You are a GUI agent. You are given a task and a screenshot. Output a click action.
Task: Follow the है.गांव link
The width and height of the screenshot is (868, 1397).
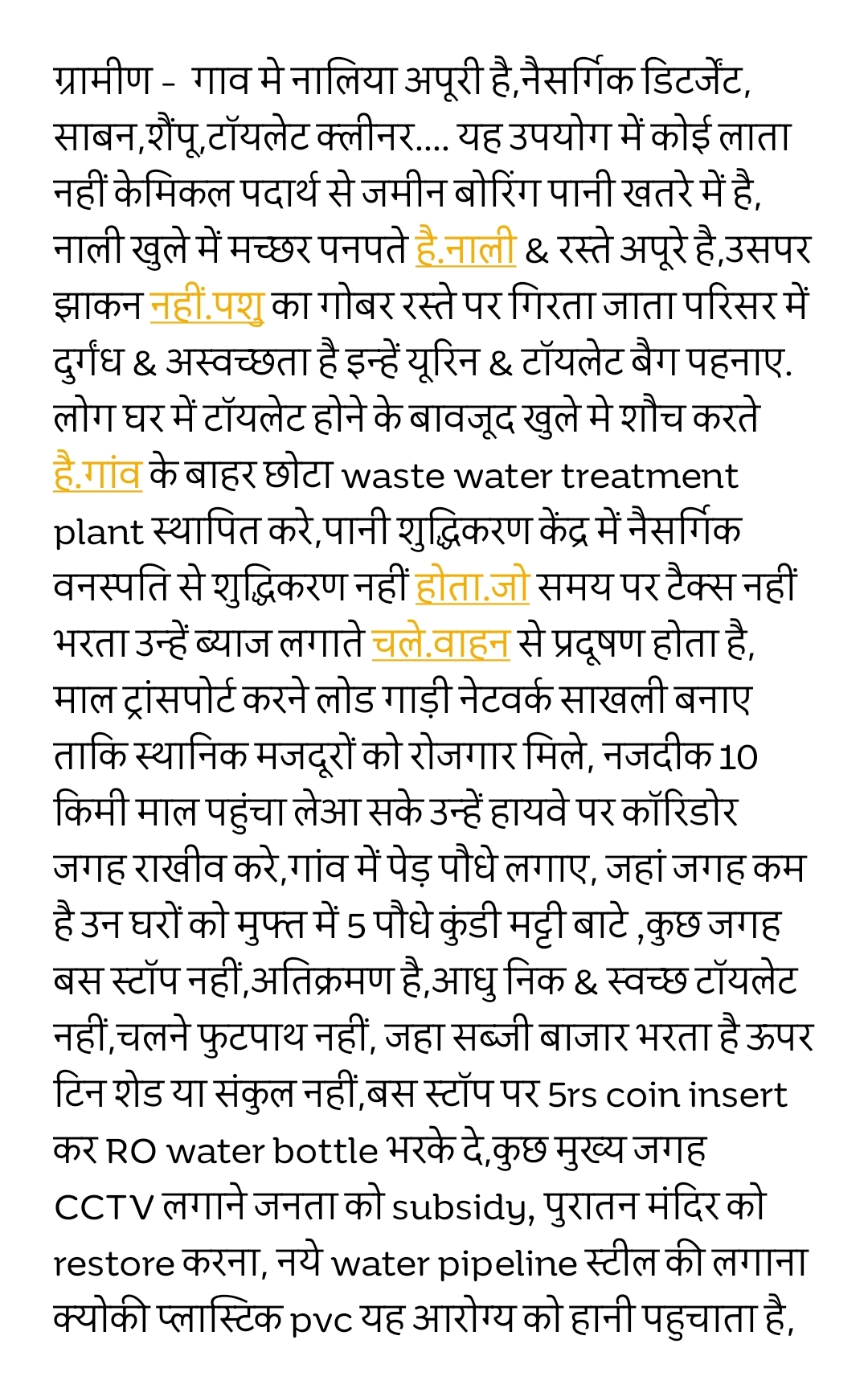point(97,473)
